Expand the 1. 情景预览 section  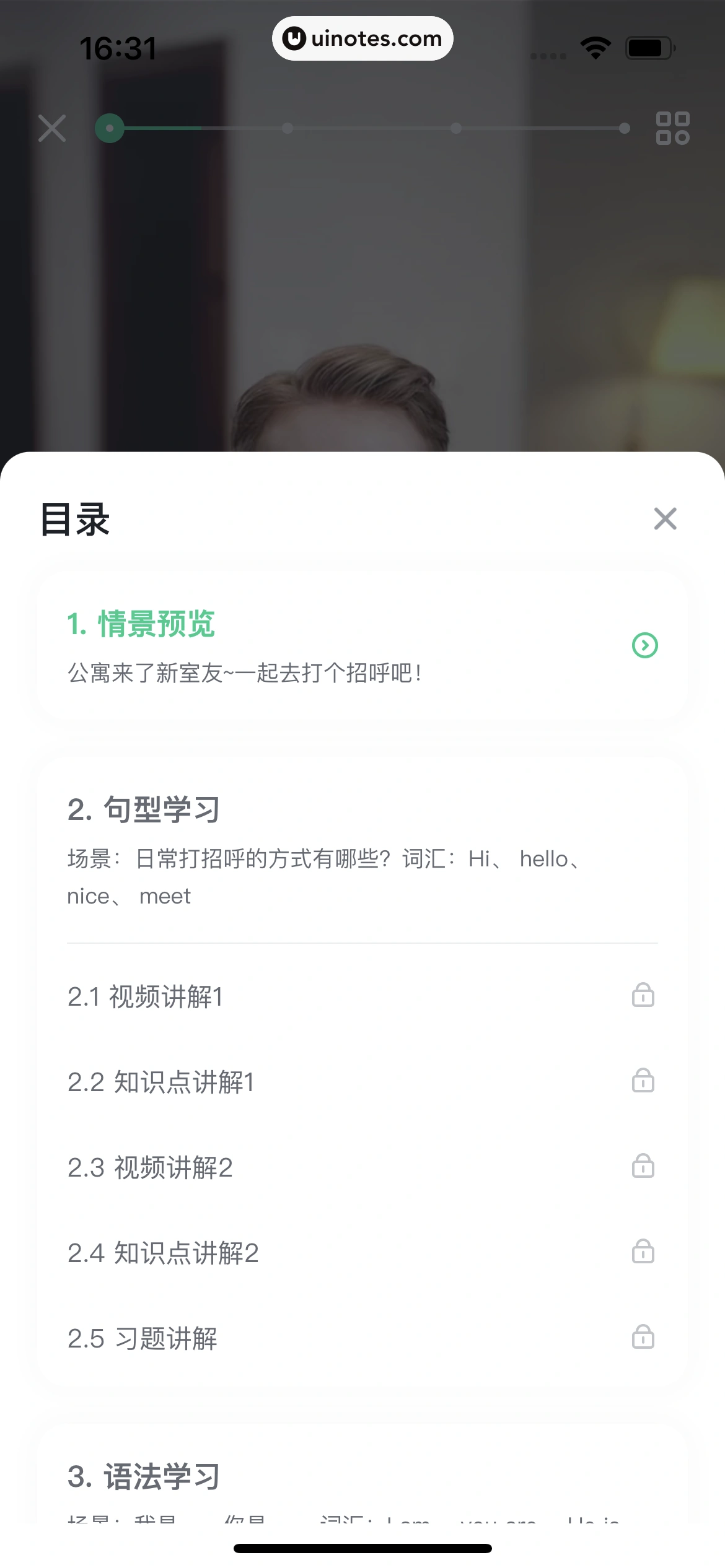[141, 623]
